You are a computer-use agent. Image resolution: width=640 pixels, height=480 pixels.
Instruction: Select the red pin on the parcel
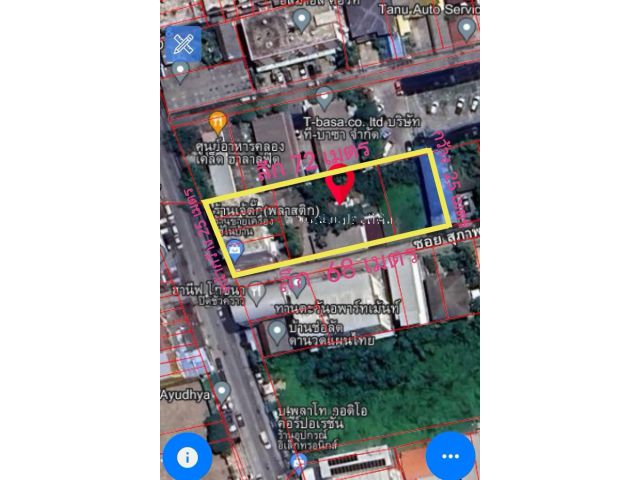(x=340, y=182)
